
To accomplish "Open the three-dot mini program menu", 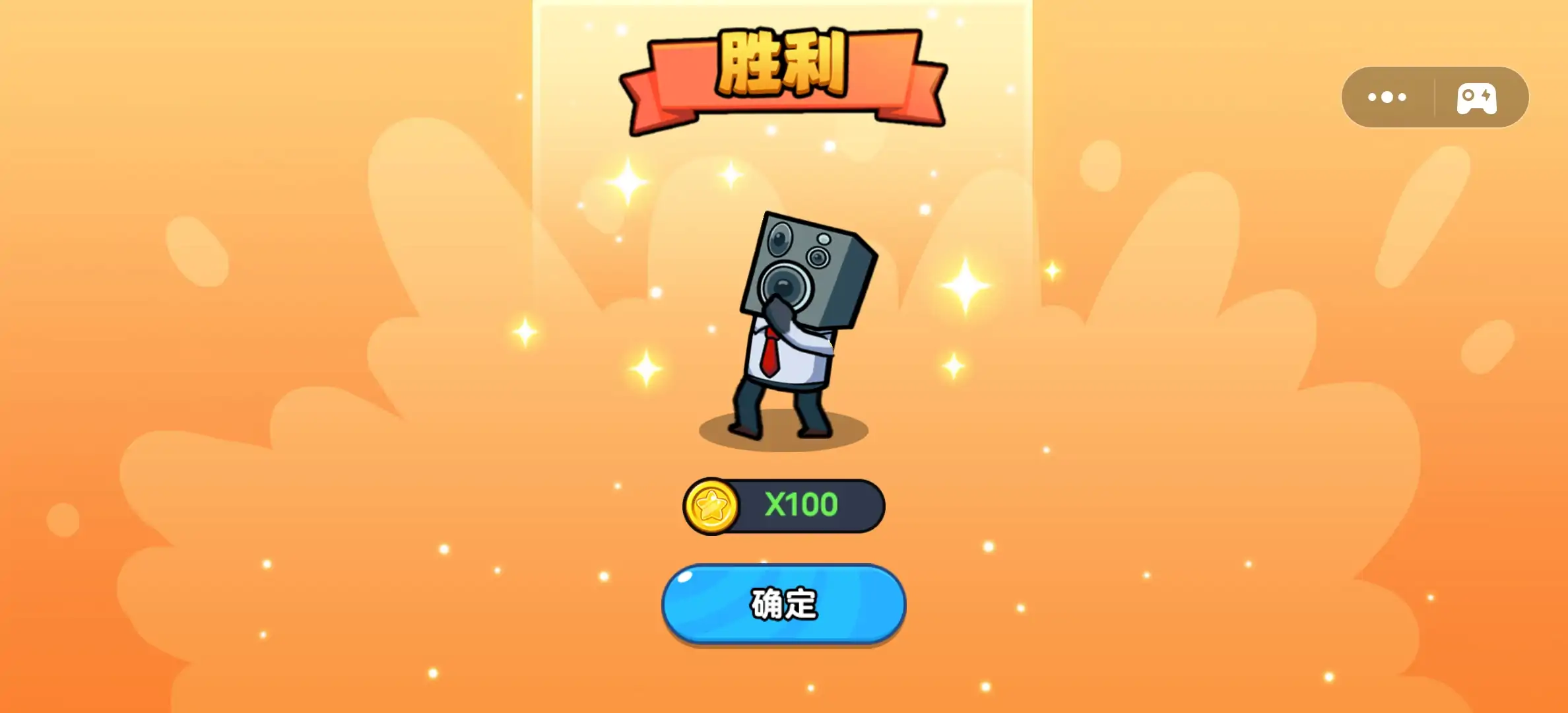I will click(1387, 97).
